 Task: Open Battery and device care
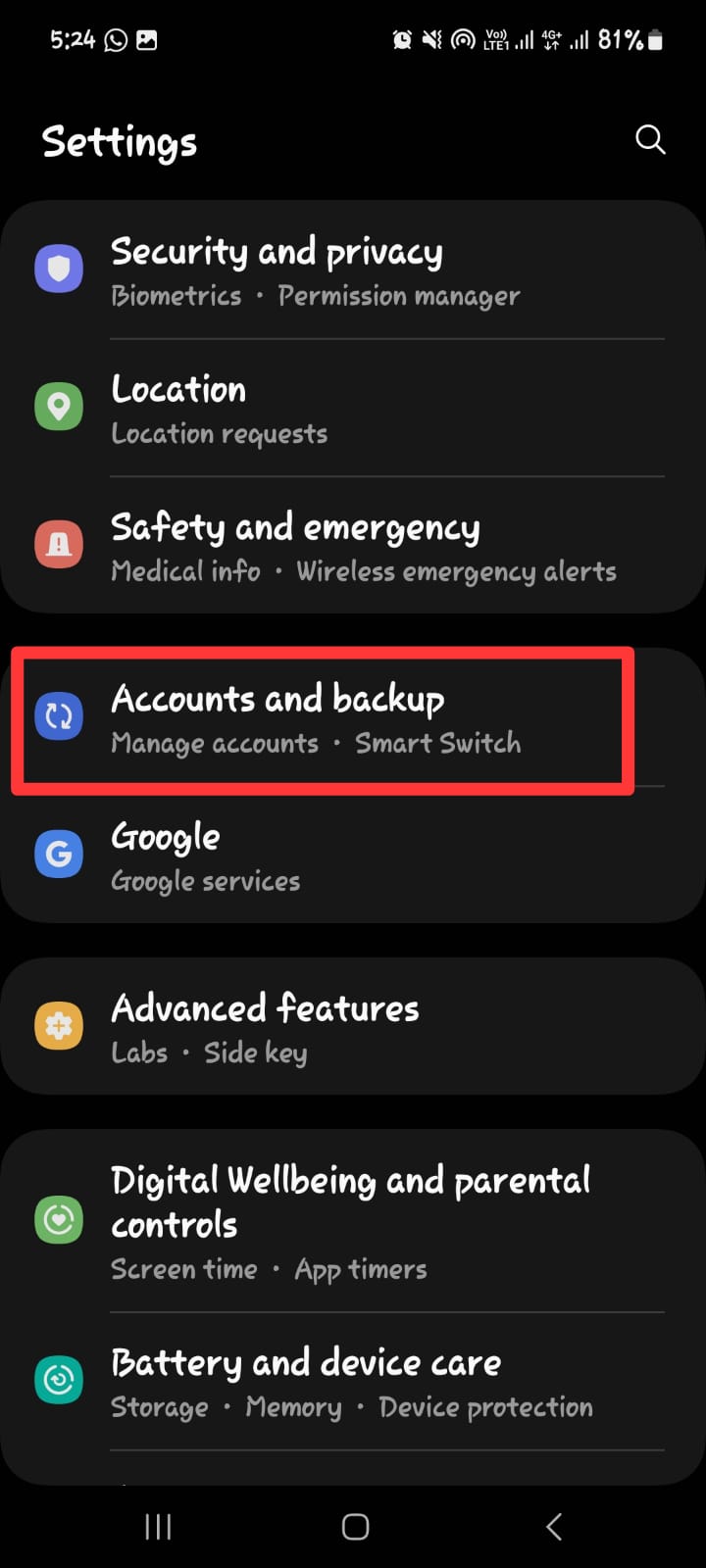coord(353,1382)
